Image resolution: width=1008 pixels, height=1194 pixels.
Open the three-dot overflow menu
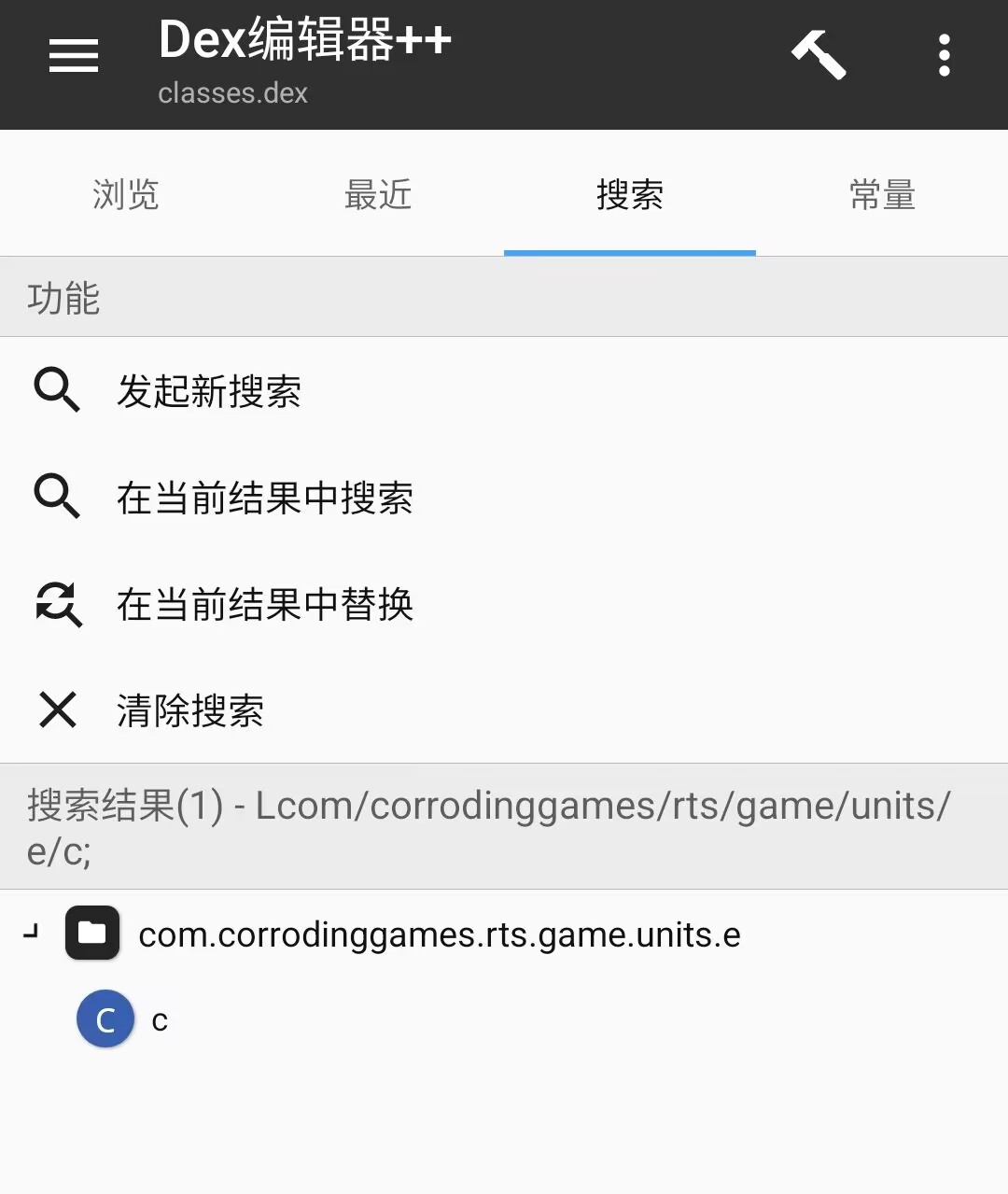[x=944, y=56]
